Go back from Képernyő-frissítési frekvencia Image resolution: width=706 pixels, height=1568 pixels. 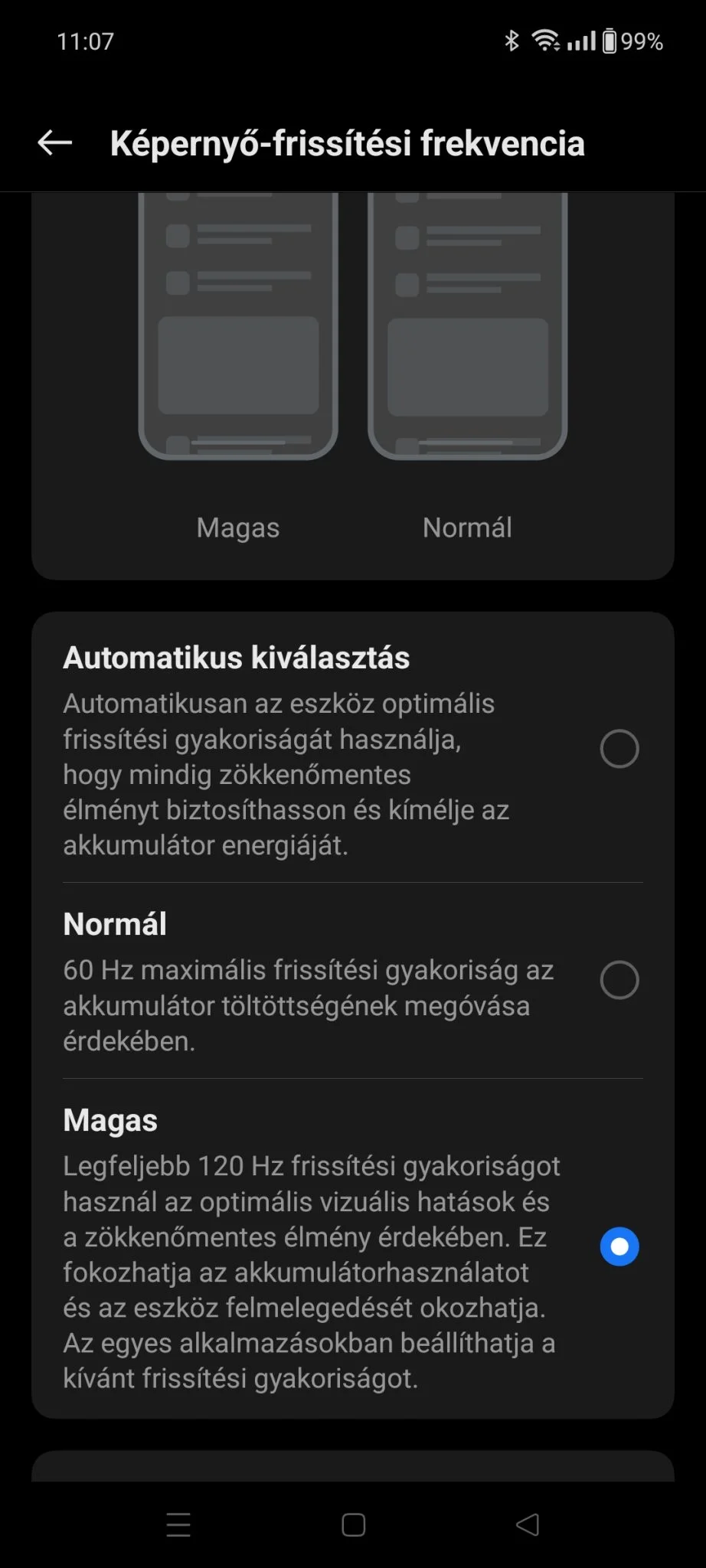click(55, 143)
